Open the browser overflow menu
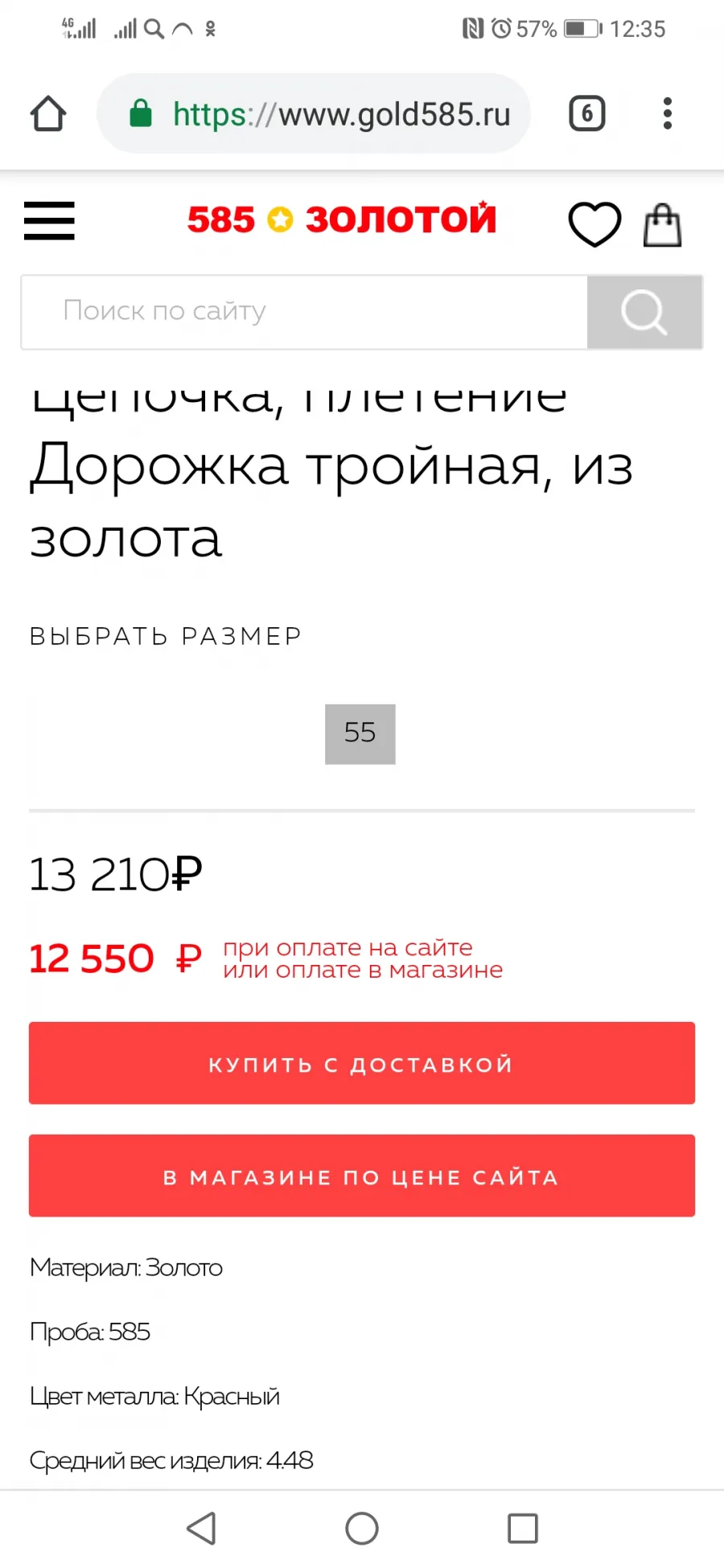The image size is (724, 1568). click(667, 113)
